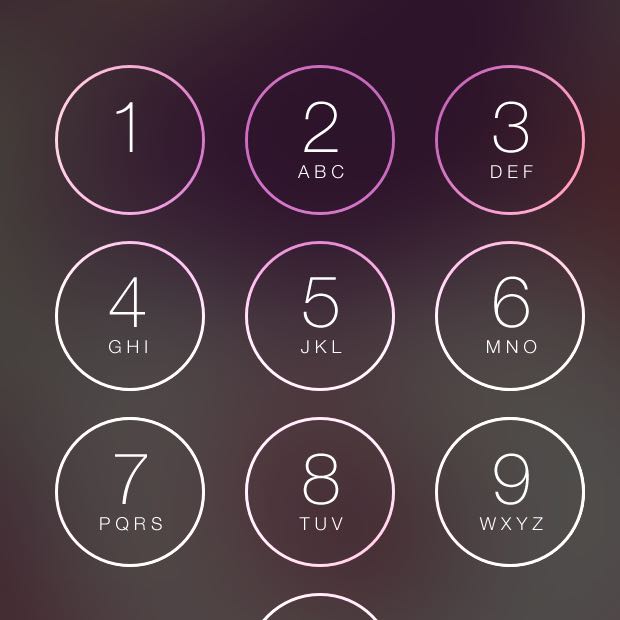The image size is (620, 620).
Task: Enter digit 7 (PQRS)
Action: pyautogui.click(x=130, y=492)
